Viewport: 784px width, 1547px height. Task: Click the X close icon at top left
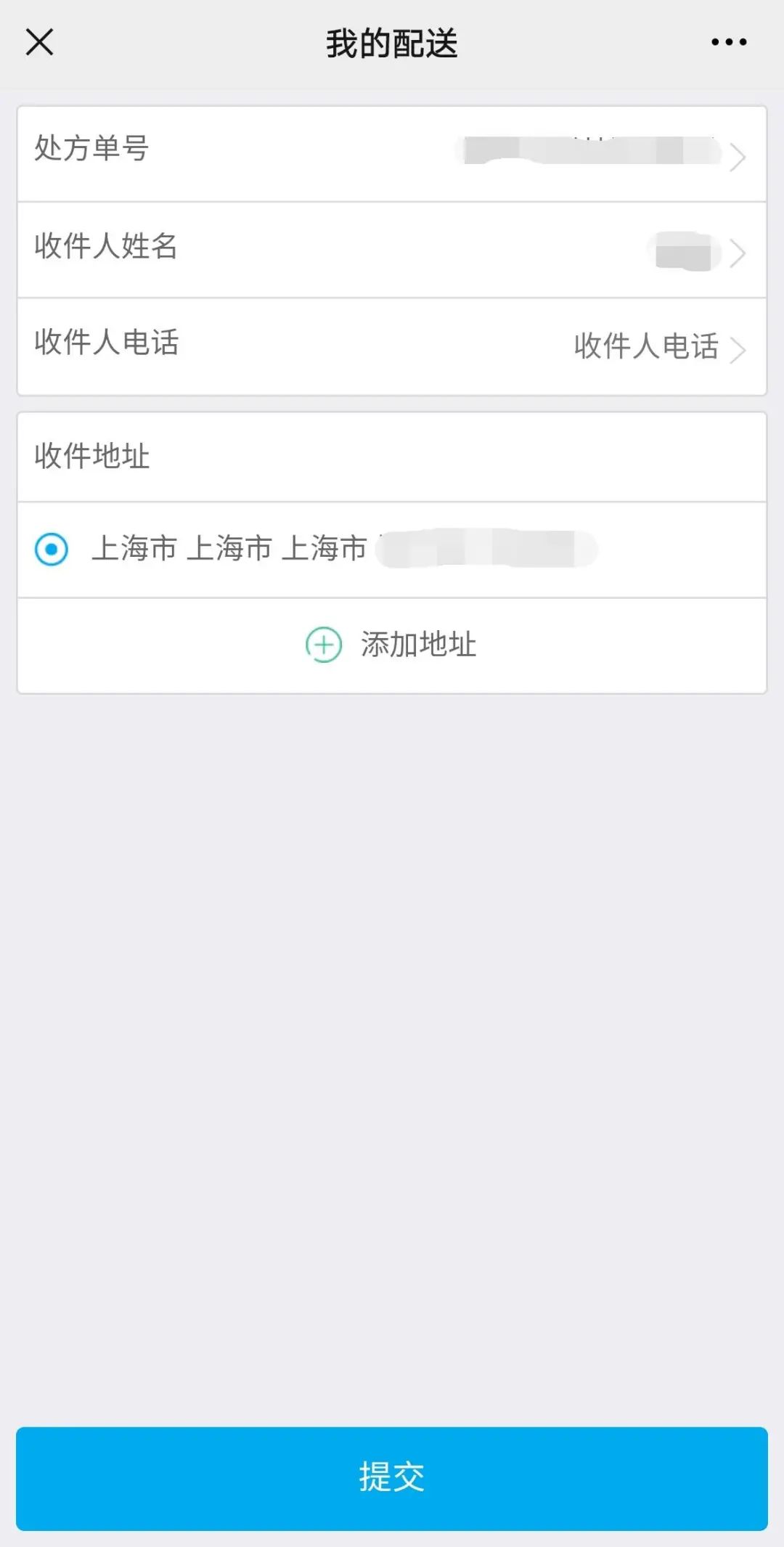[39, 42]
